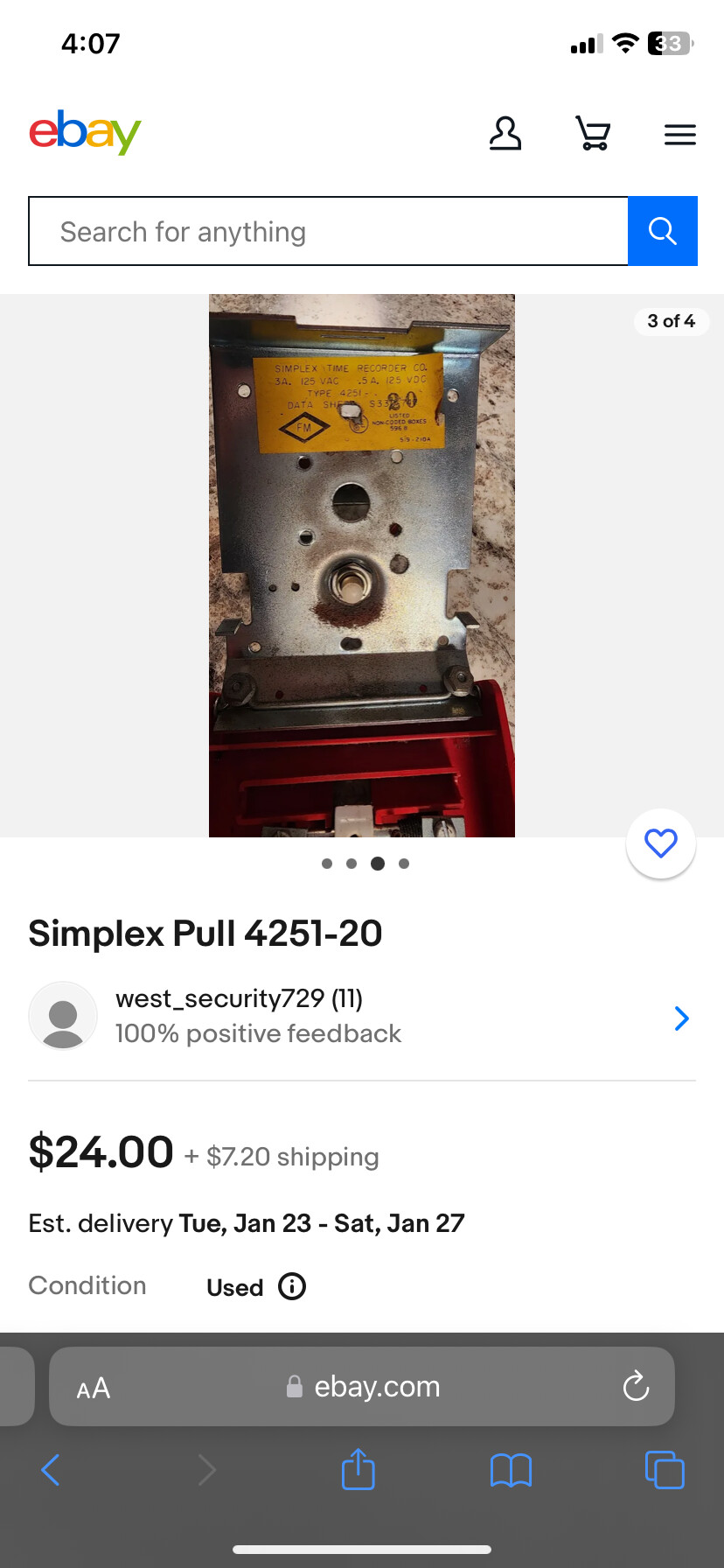Open Safari text size AA options

click(x=94, y=1388)
